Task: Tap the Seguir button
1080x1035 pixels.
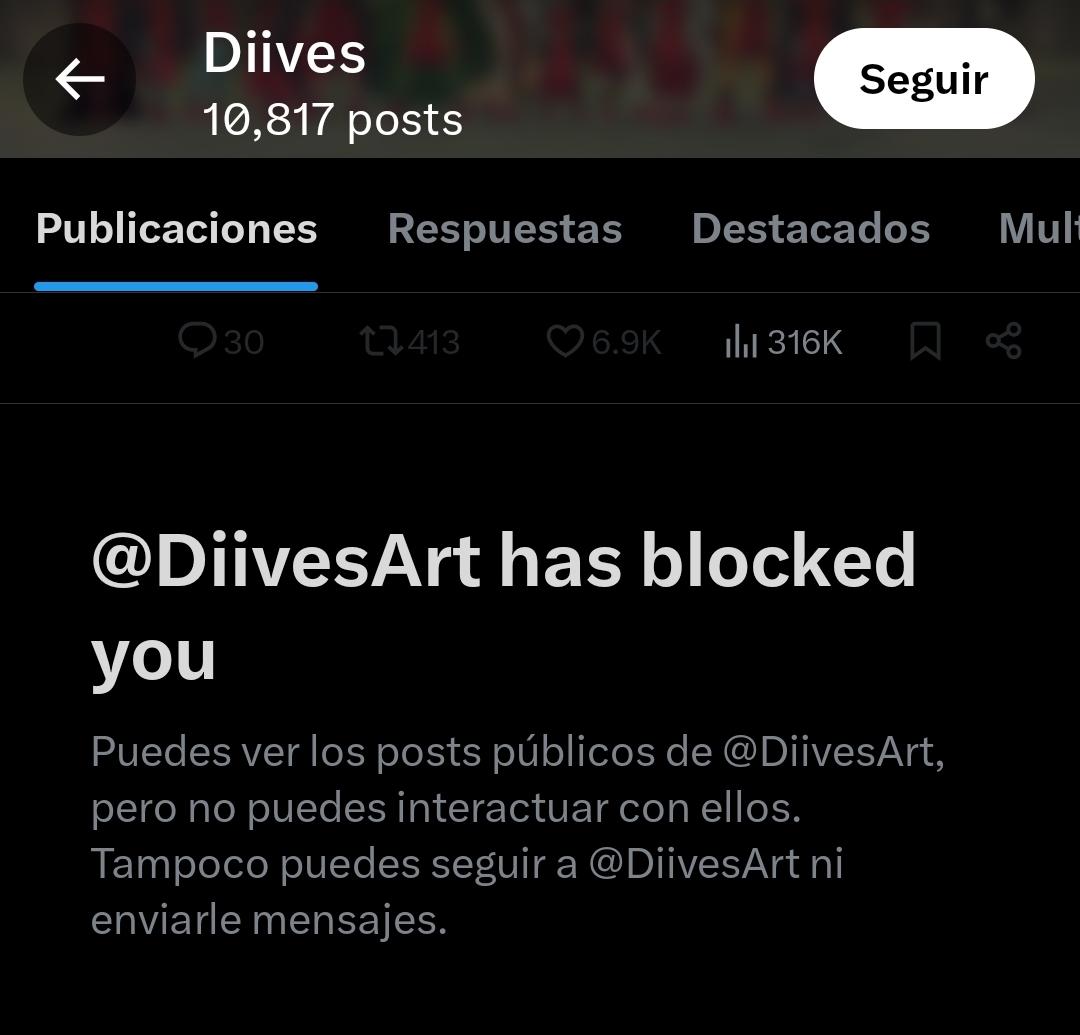Action: point(923,79)
